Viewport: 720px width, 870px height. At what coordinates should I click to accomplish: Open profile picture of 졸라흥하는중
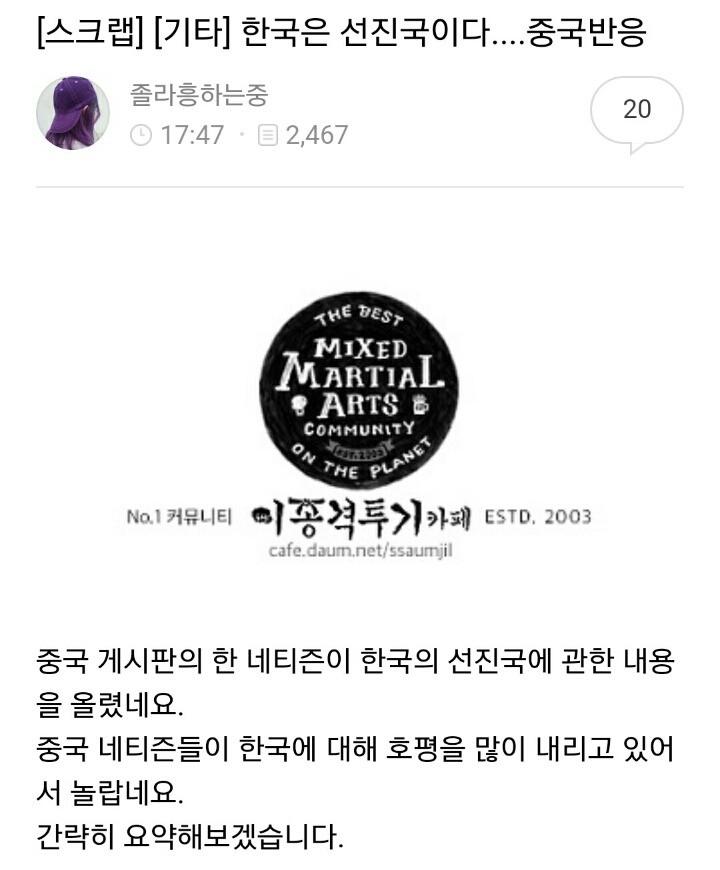tap(73, 113)
